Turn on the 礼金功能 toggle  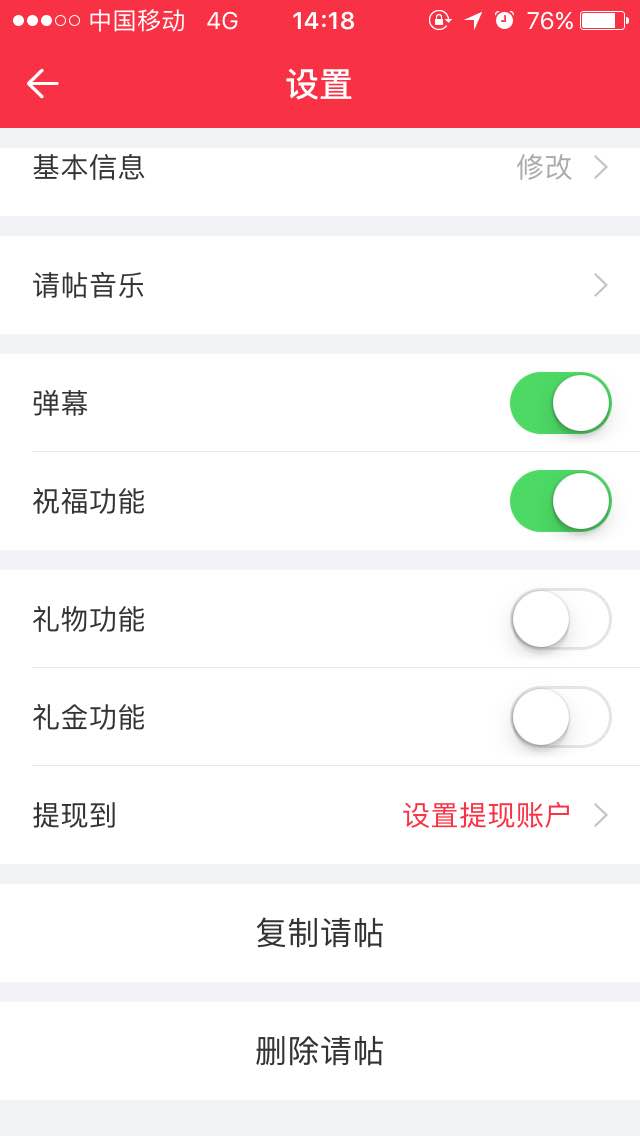(560, 717)
